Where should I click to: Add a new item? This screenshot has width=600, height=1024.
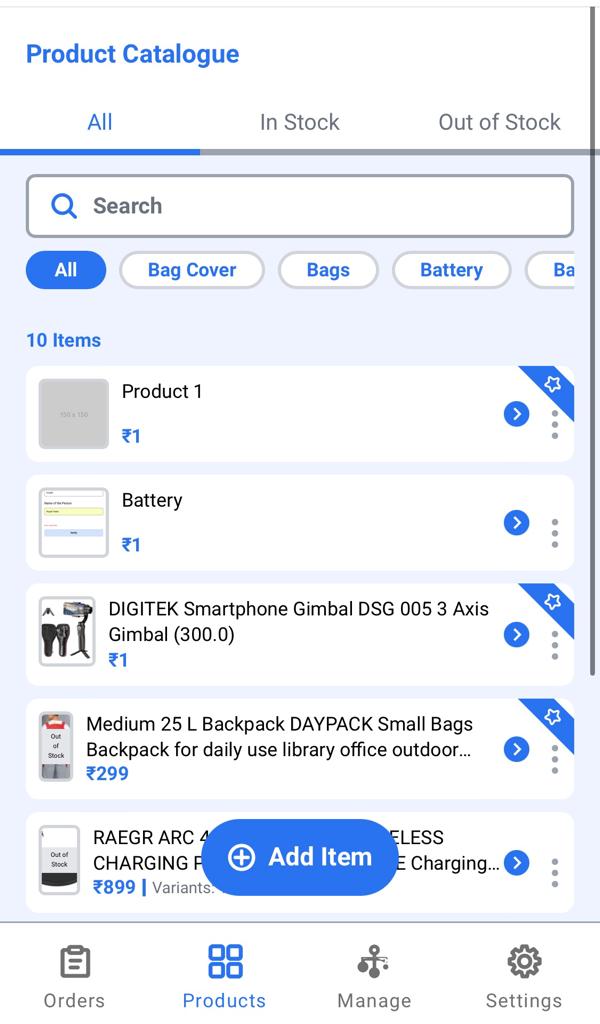click(x=300, y=857)
